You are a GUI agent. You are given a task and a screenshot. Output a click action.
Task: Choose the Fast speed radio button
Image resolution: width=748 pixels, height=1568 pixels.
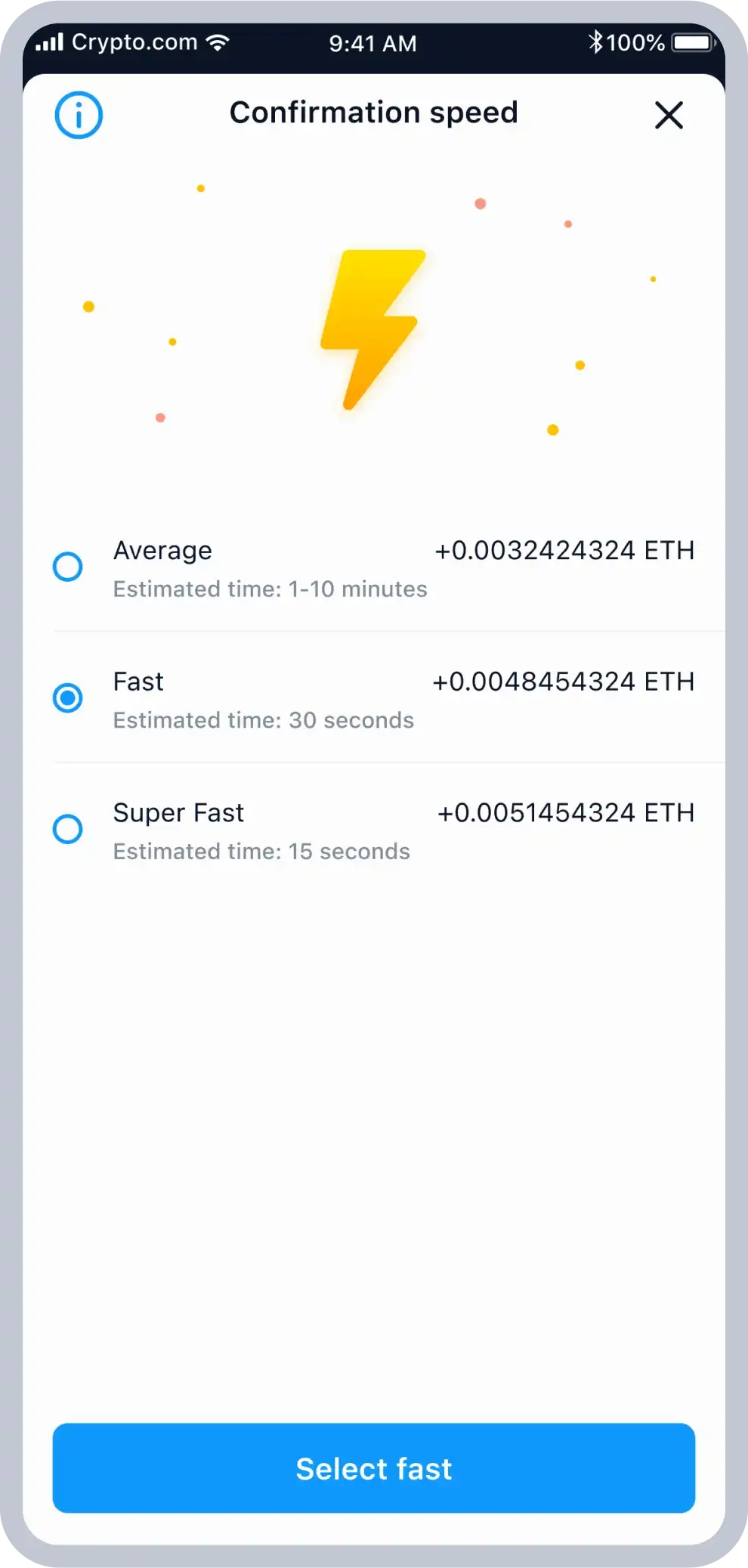pos(68,697)
